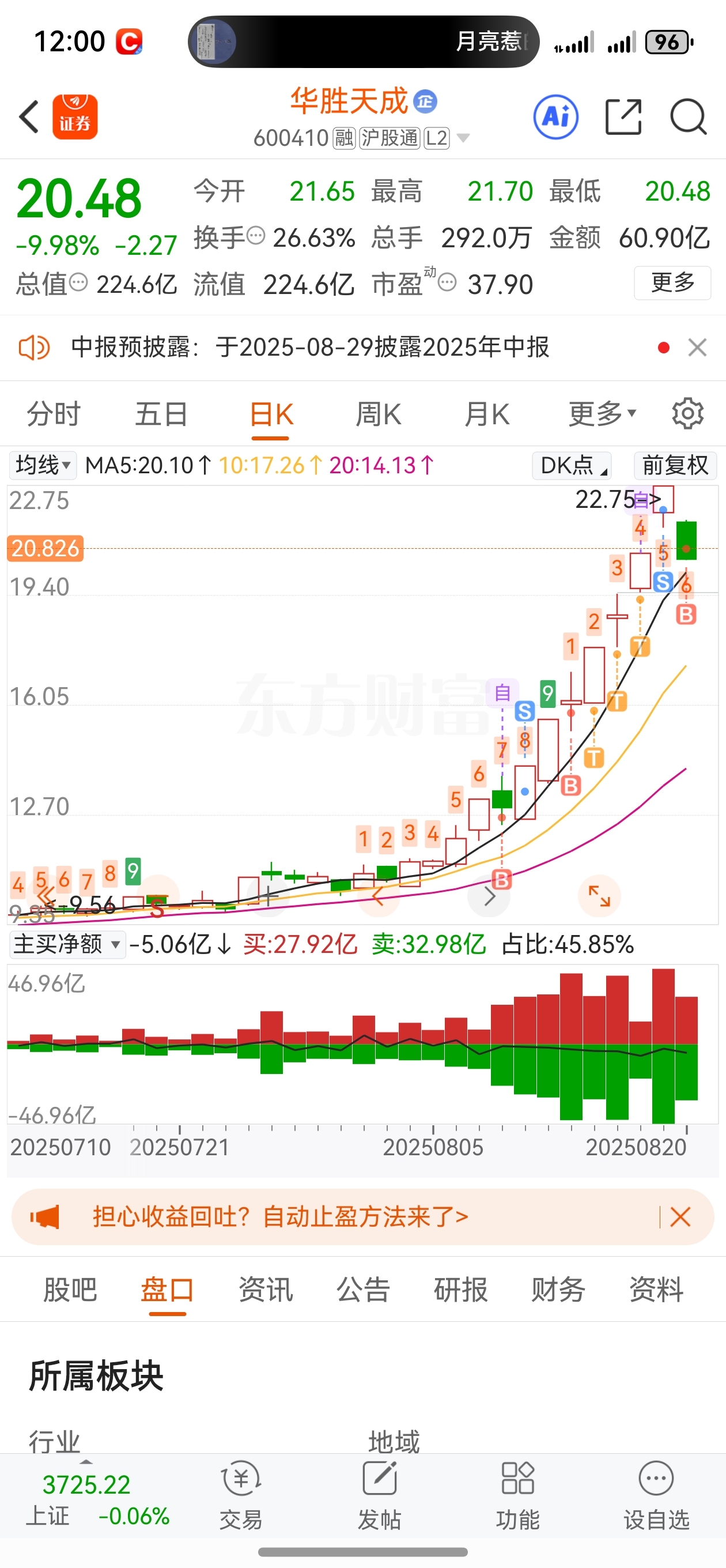
Task: Expand the 更多 chart period dropdown
Action: [x=602, y=414]
